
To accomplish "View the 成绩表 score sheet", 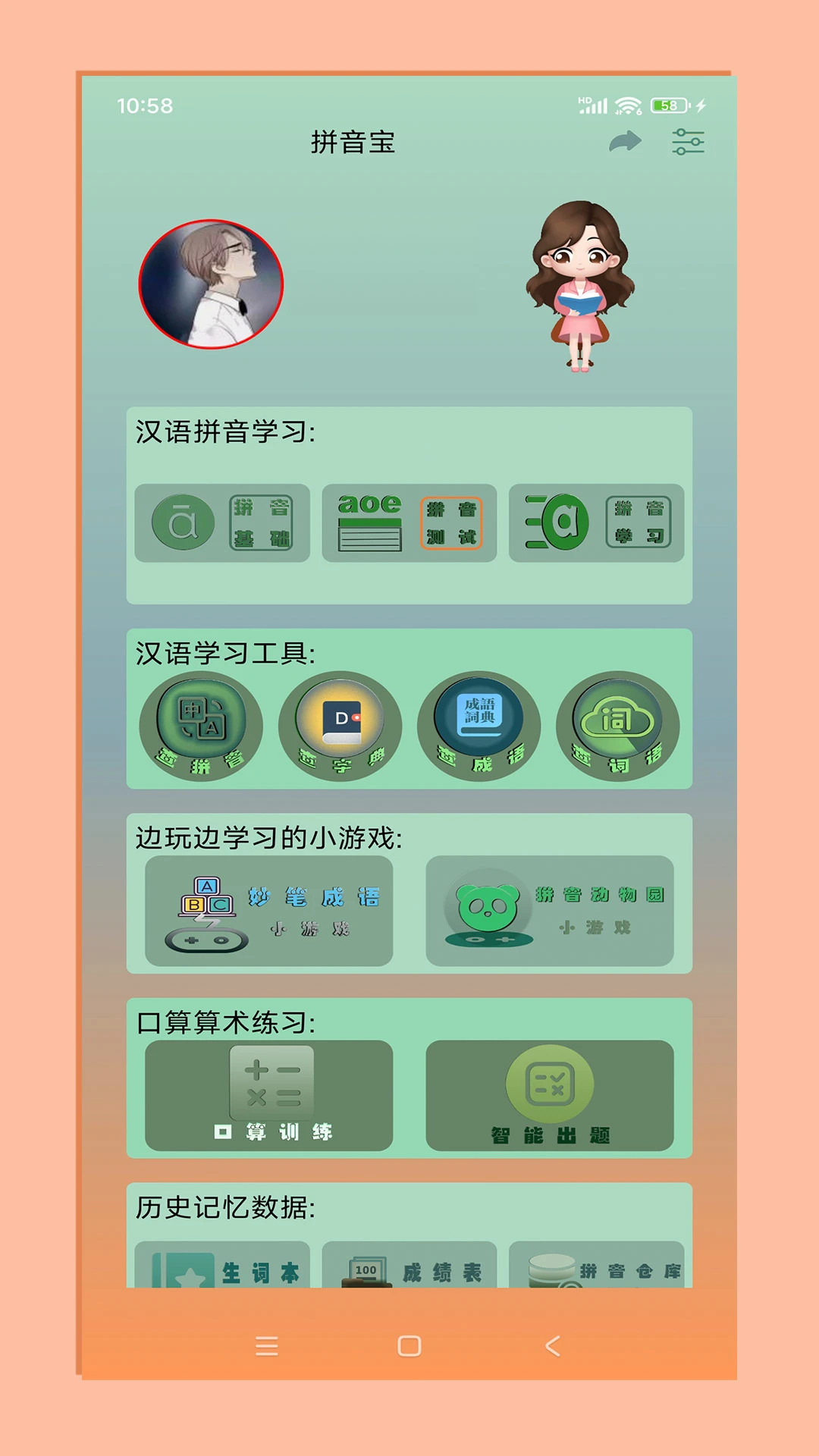I will pyautogui.click(x=409, y=1267).
